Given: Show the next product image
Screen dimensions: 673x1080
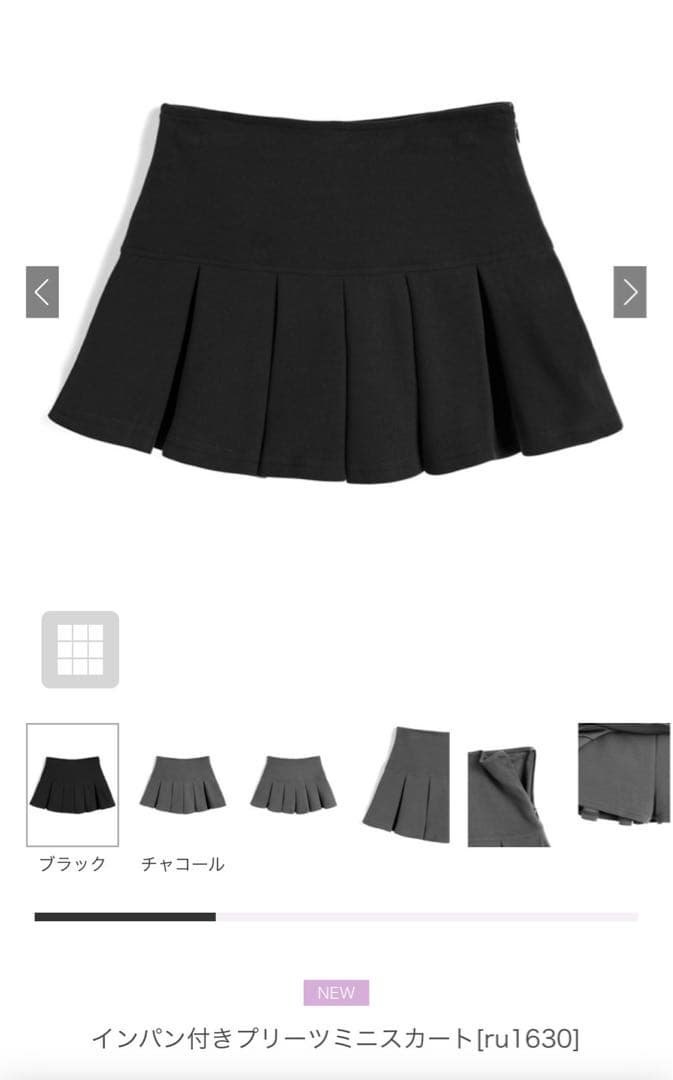Looking at the screenshot, I should [630, 292].
